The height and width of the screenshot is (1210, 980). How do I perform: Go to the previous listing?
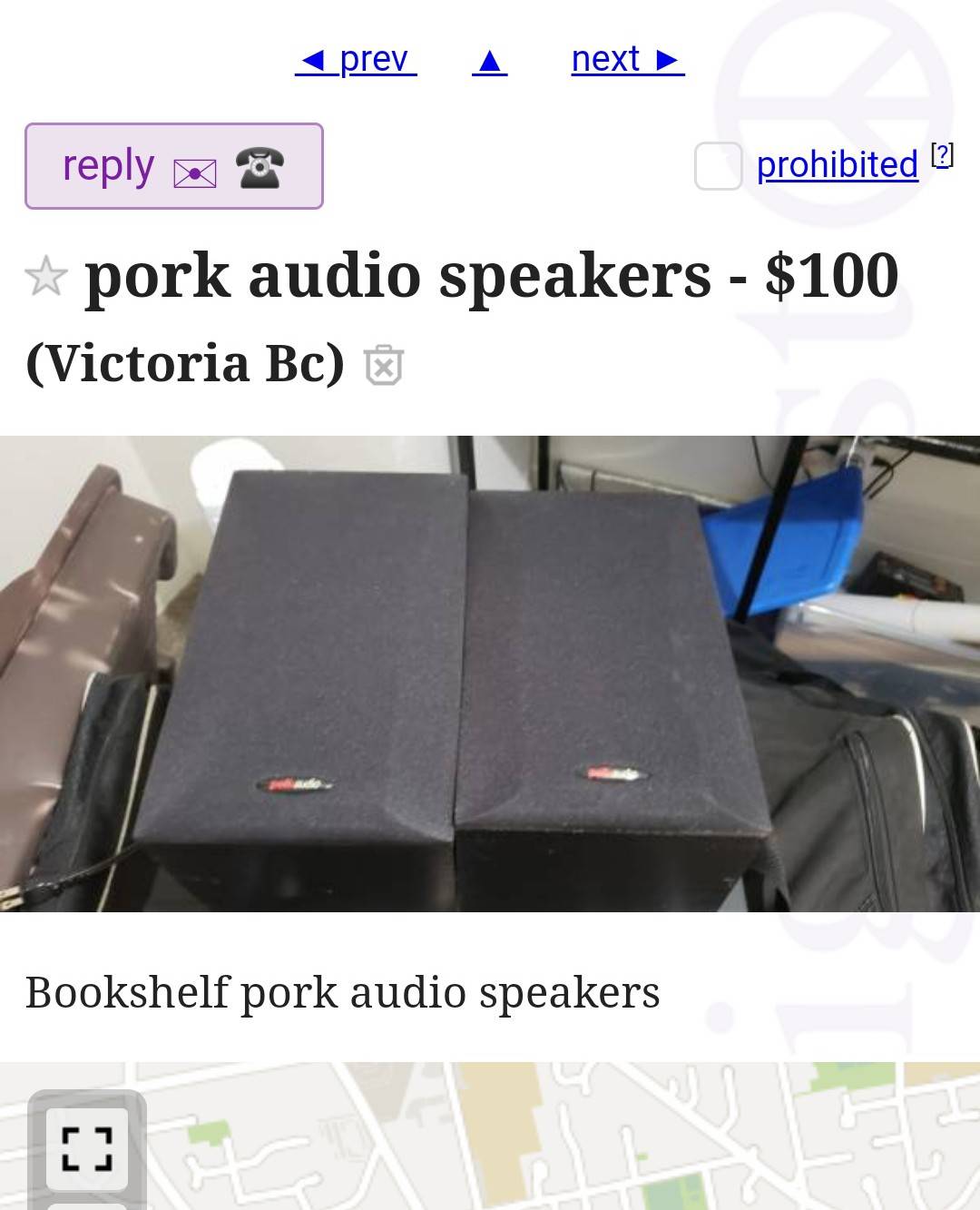pyautogui.click(x=356, y=60)
